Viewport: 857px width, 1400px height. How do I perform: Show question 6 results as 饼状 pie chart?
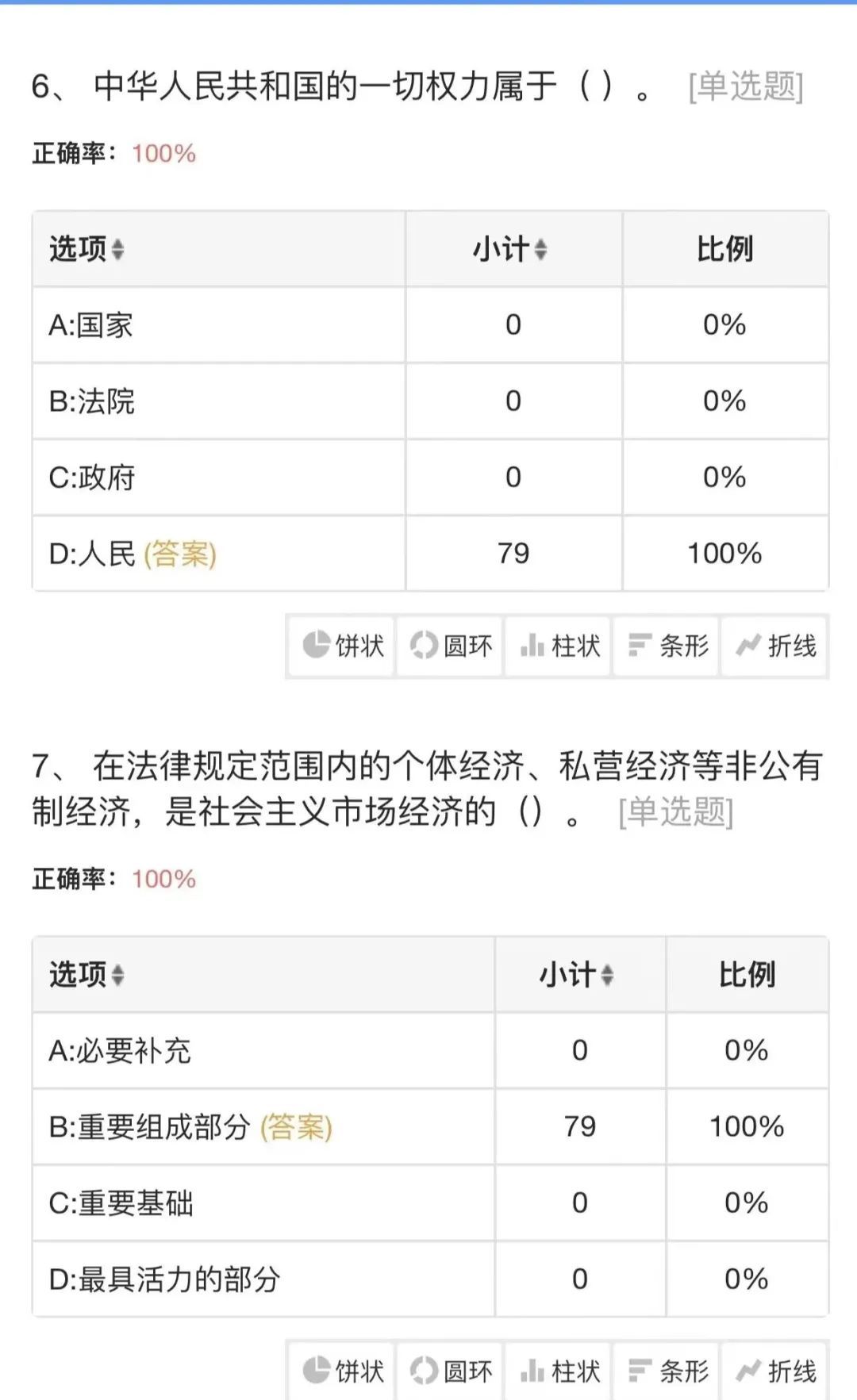point(343,646)
